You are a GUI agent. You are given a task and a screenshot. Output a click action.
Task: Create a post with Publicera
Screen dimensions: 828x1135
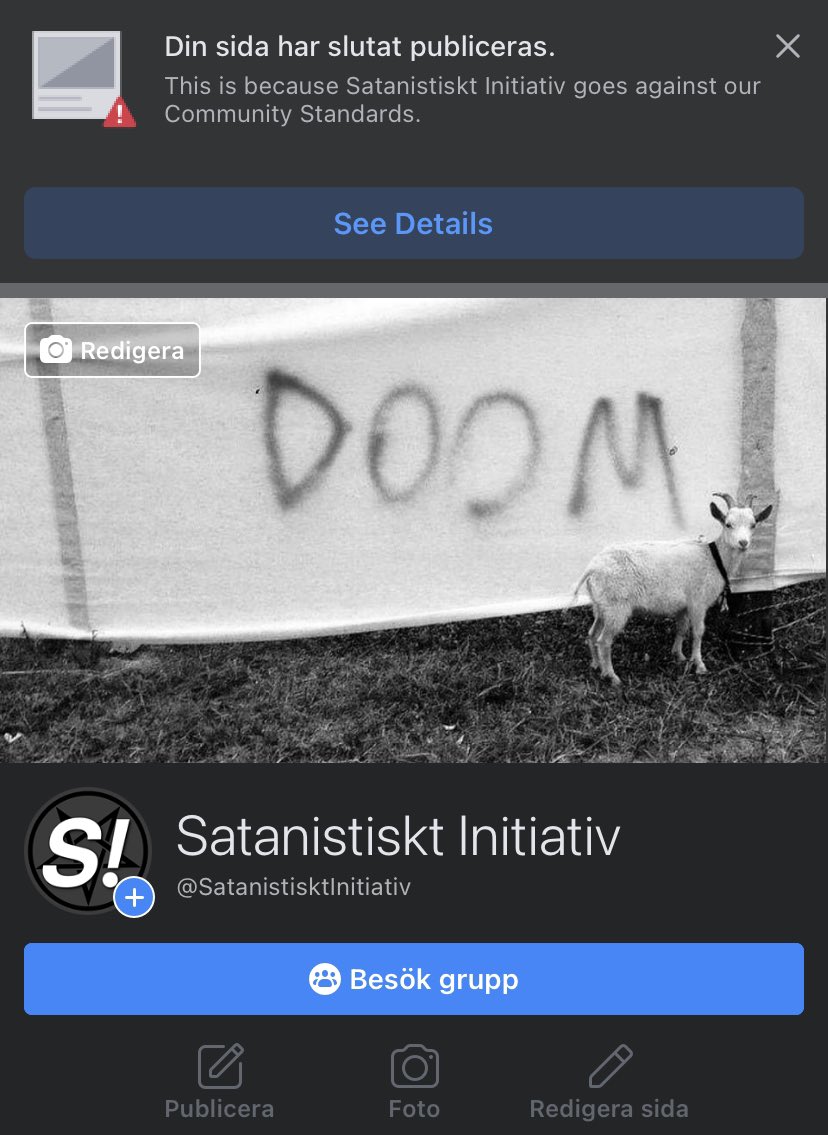pyautogui.click(x=219, y=1082)
